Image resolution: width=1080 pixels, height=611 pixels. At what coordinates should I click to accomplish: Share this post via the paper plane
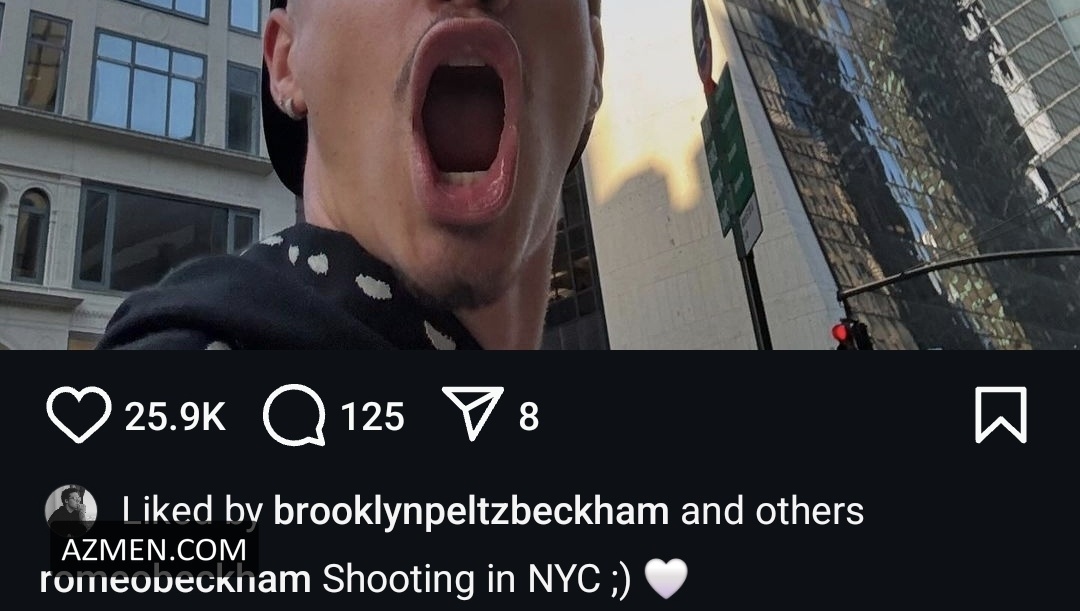point(472,416)
